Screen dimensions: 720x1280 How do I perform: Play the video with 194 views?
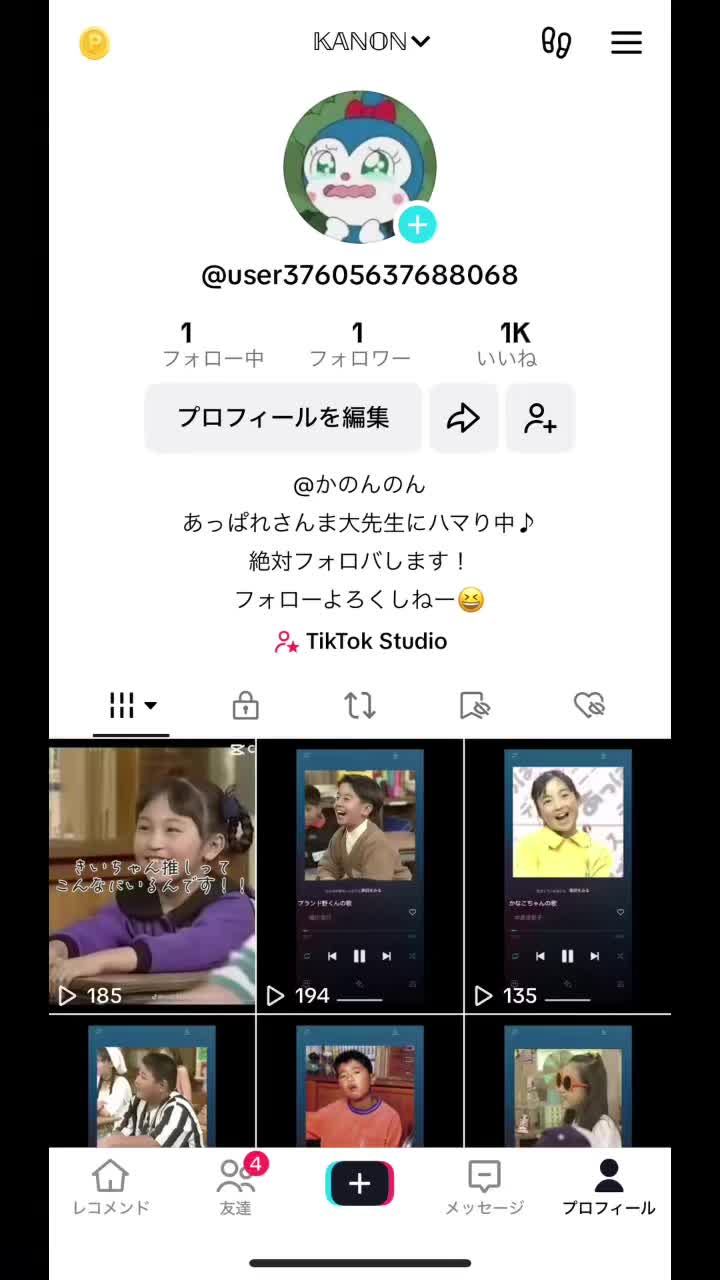[360, 876]
